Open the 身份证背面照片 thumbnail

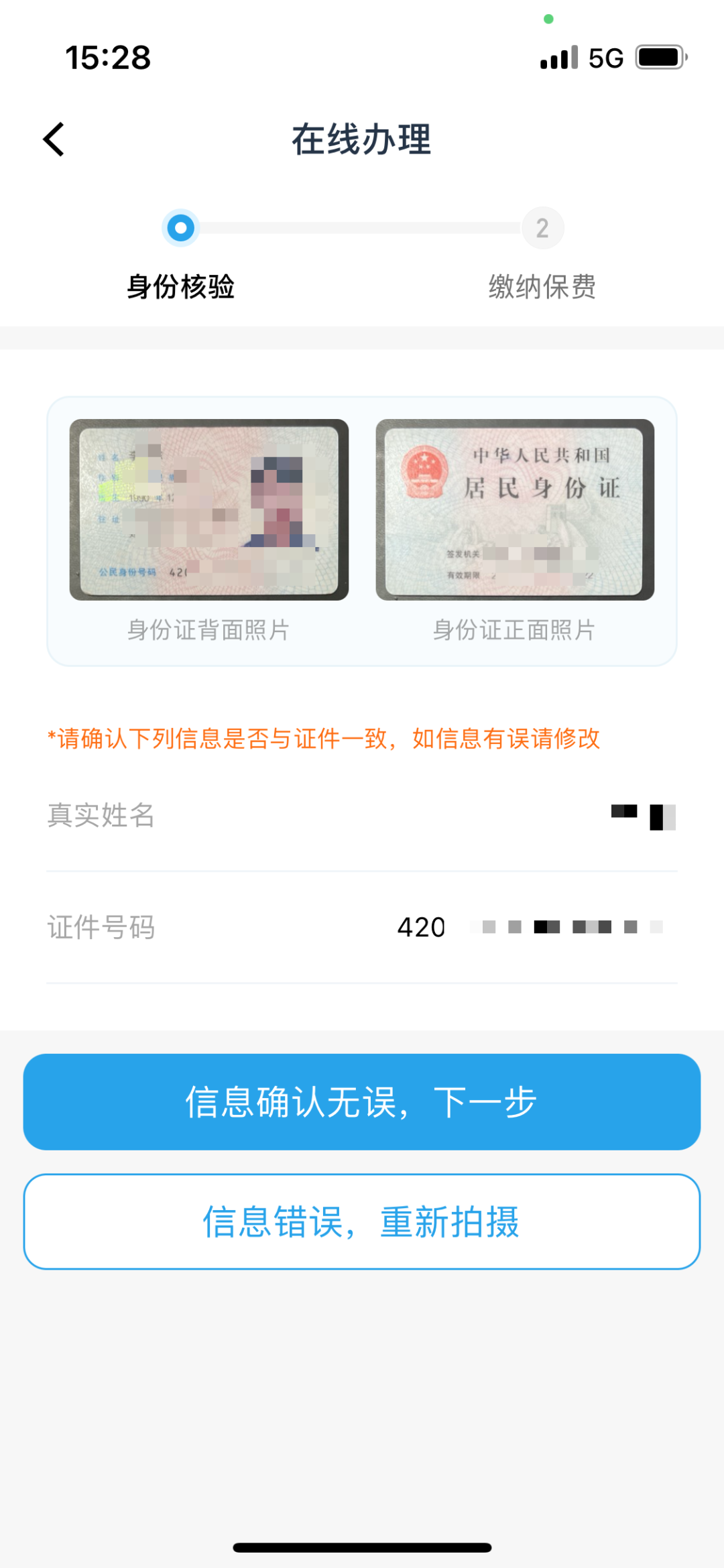pos(208,509)
